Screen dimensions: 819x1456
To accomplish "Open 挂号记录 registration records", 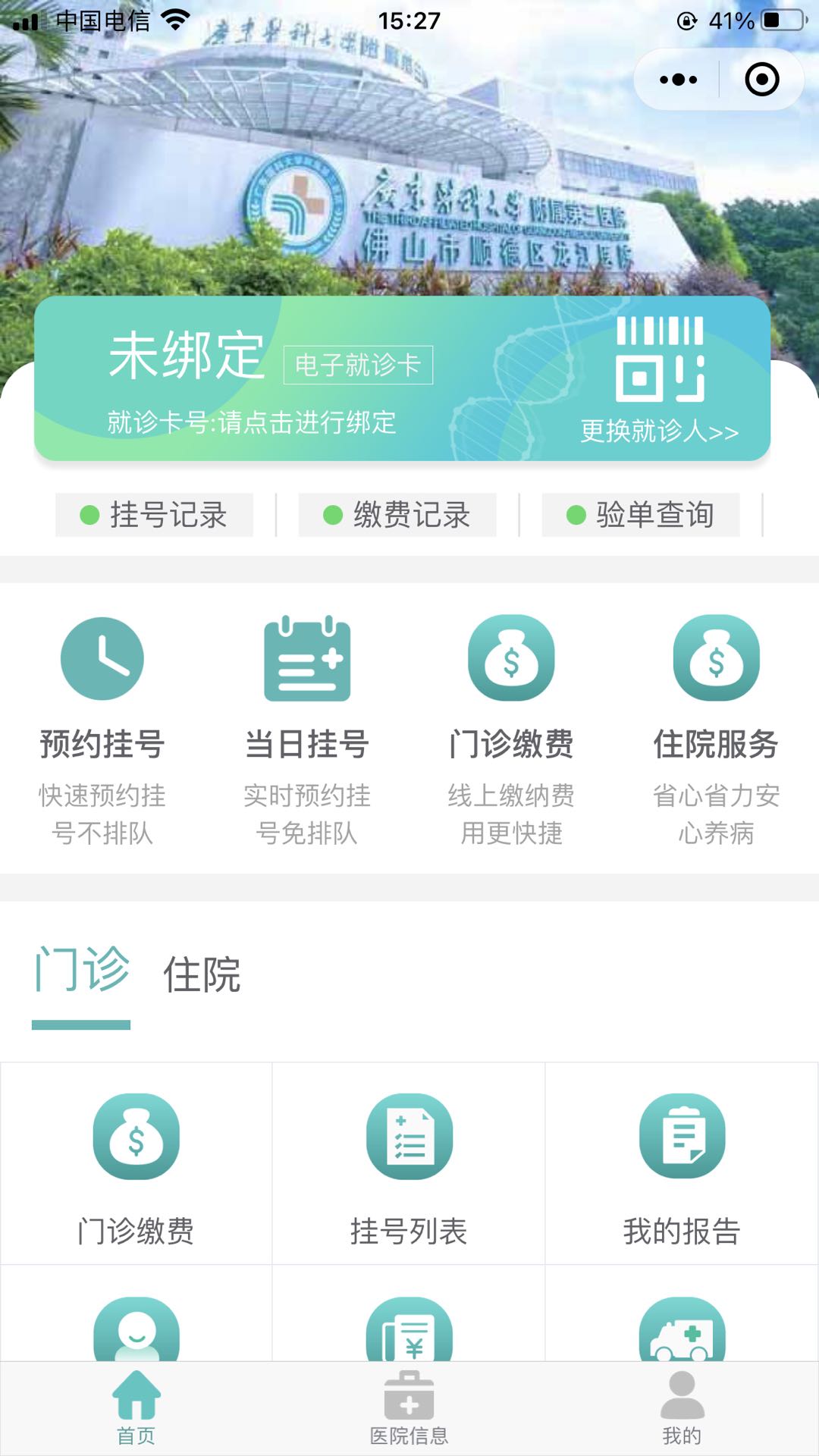I will click(154, 515).
